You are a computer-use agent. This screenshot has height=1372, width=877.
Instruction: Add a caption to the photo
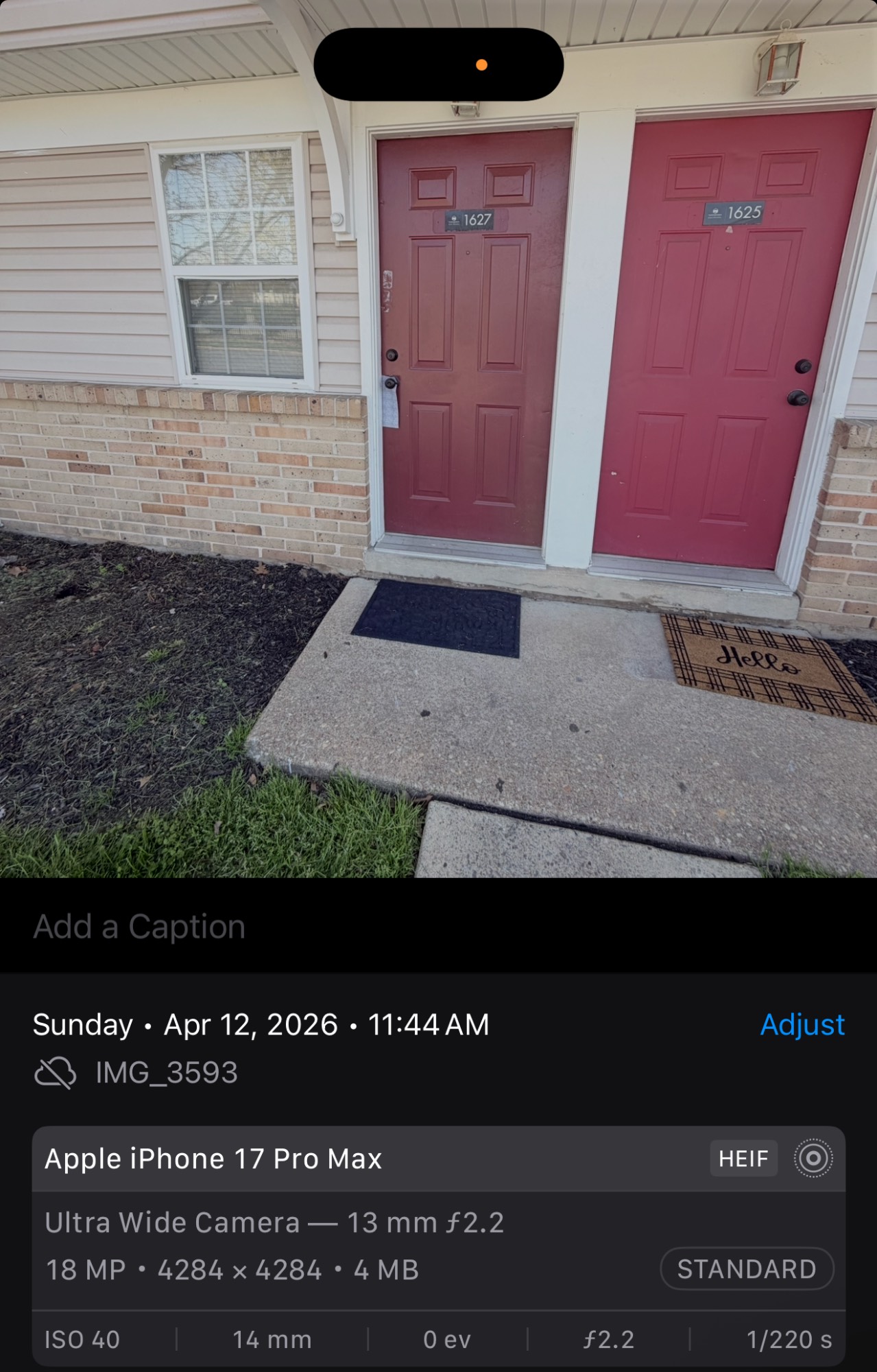coord(140,927)
